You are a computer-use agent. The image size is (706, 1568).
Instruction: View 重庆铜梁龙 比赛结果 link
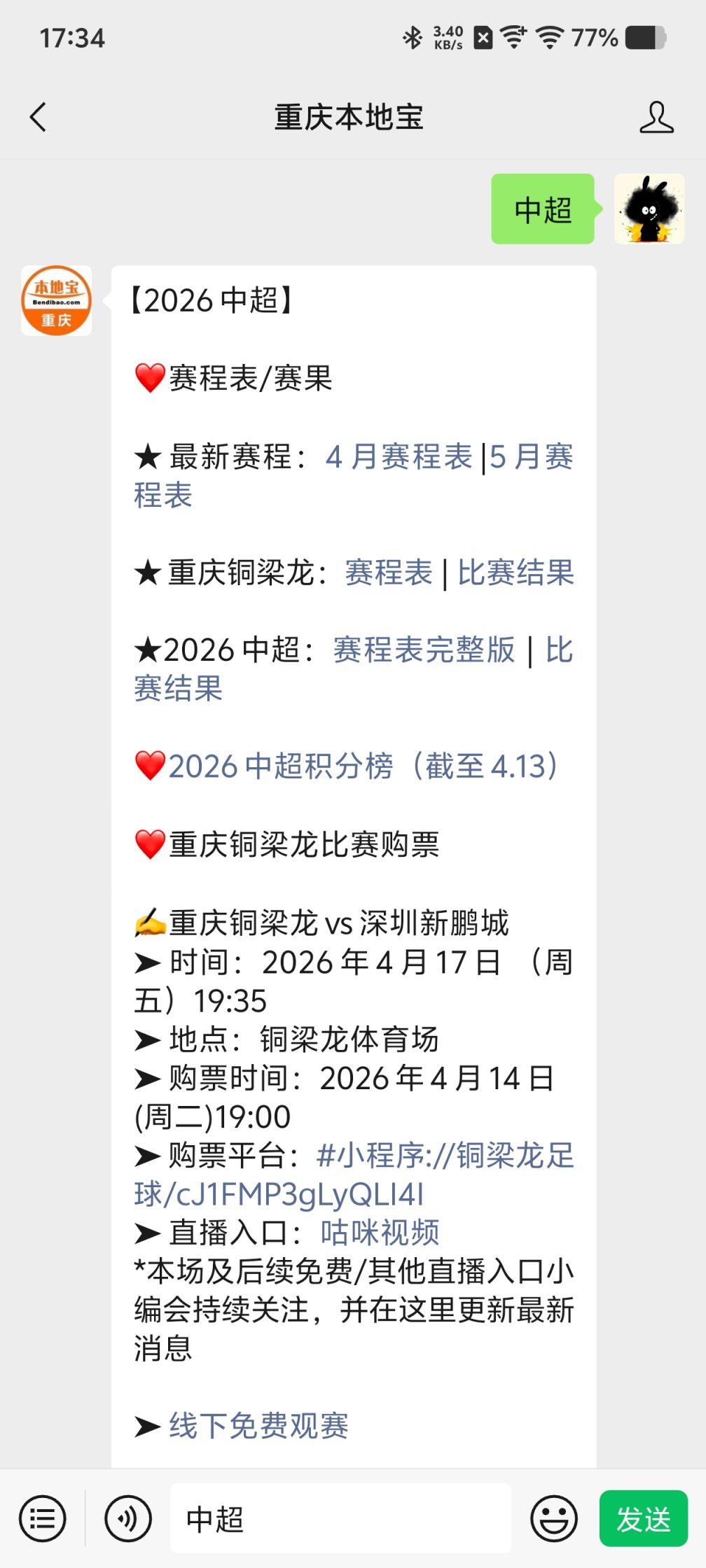click(x=516, y=573)
